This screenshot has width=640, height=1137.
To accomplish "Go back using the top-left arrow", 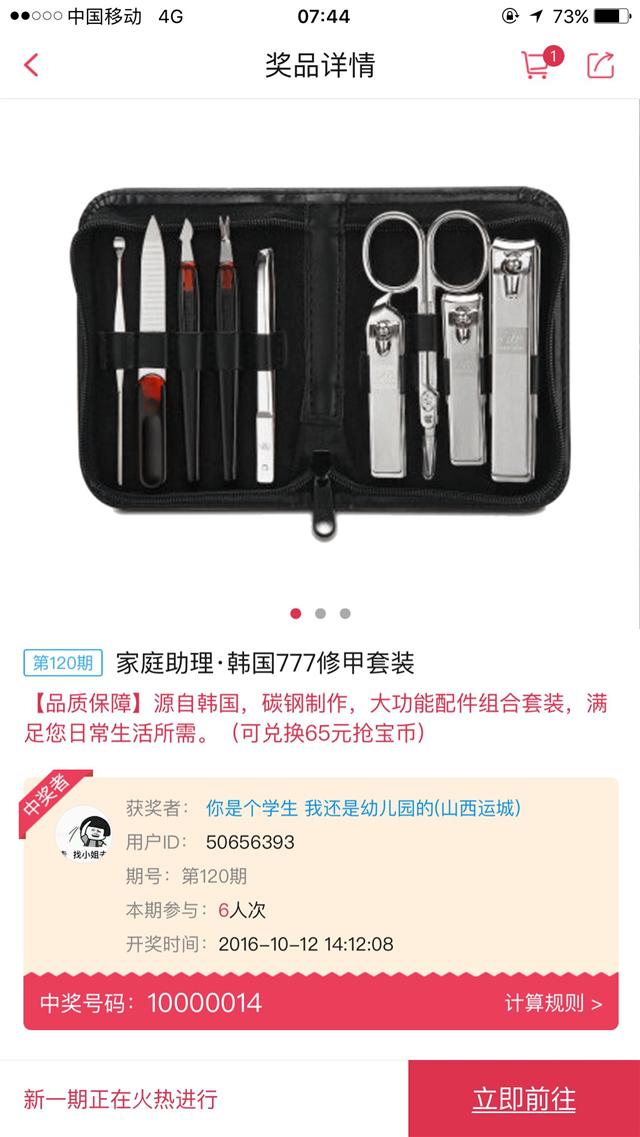I will click(30, 65).
